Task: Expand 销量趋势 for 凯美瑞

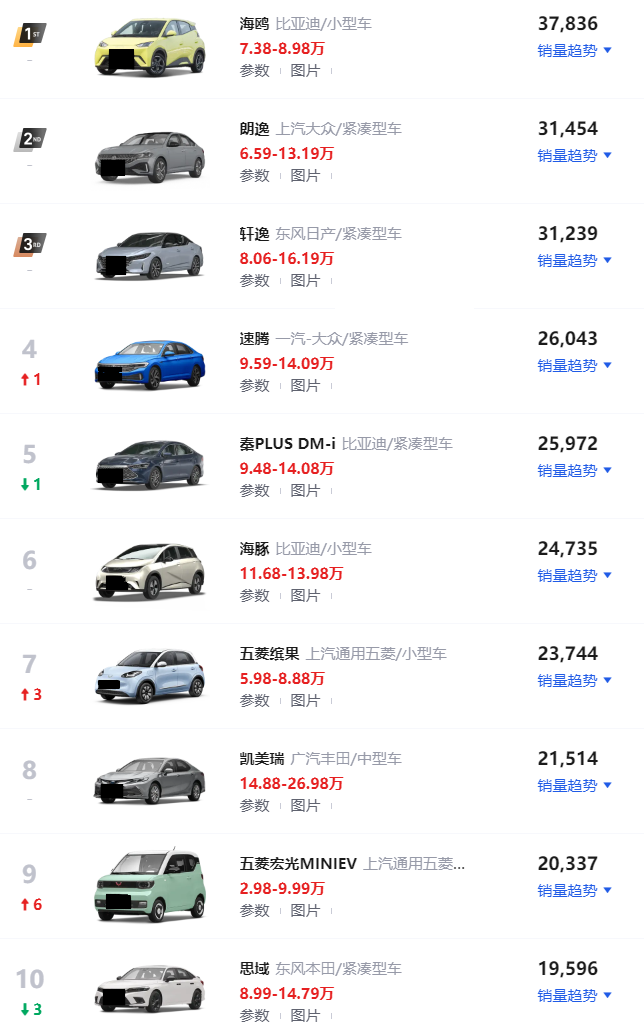Action: pyautogui.click(x=574, y=786)
